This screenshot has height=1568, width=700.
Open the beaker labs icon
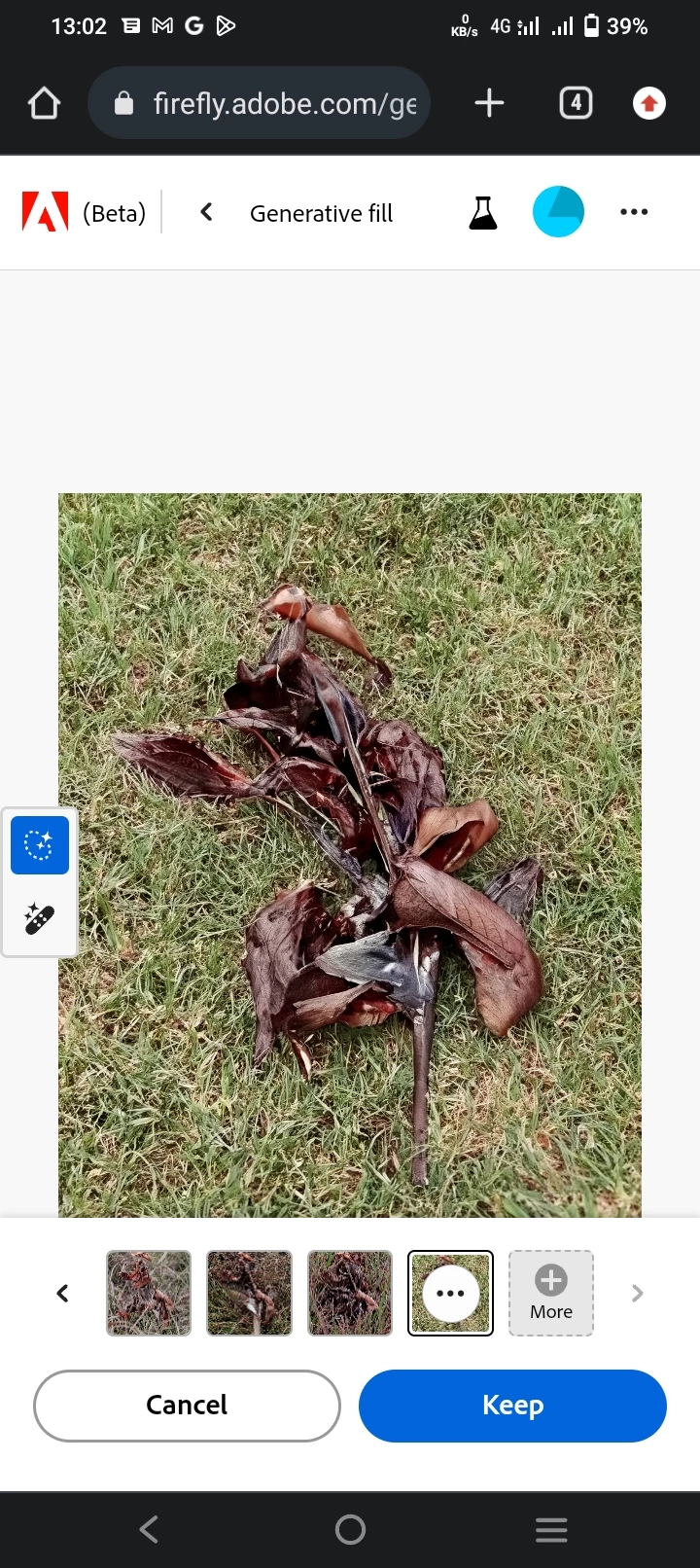pos(483,212)
